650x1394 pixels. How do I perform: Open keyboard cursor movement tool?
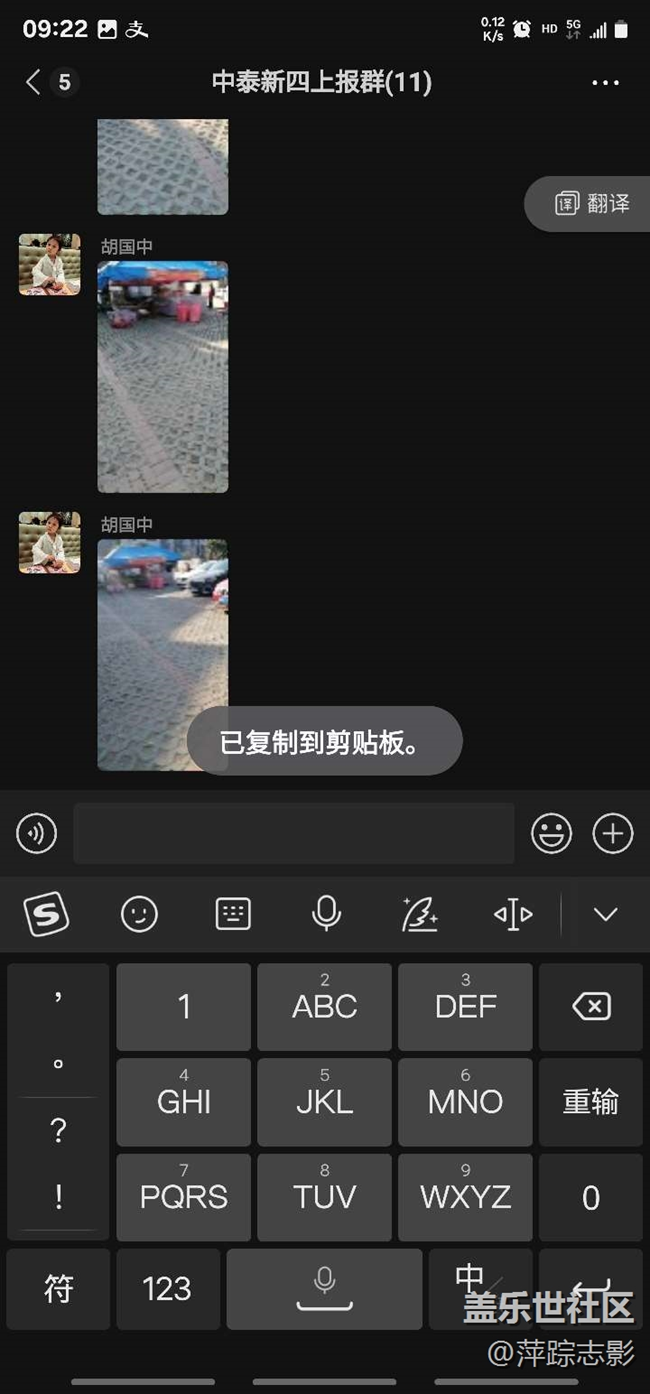tap(513, 913)
